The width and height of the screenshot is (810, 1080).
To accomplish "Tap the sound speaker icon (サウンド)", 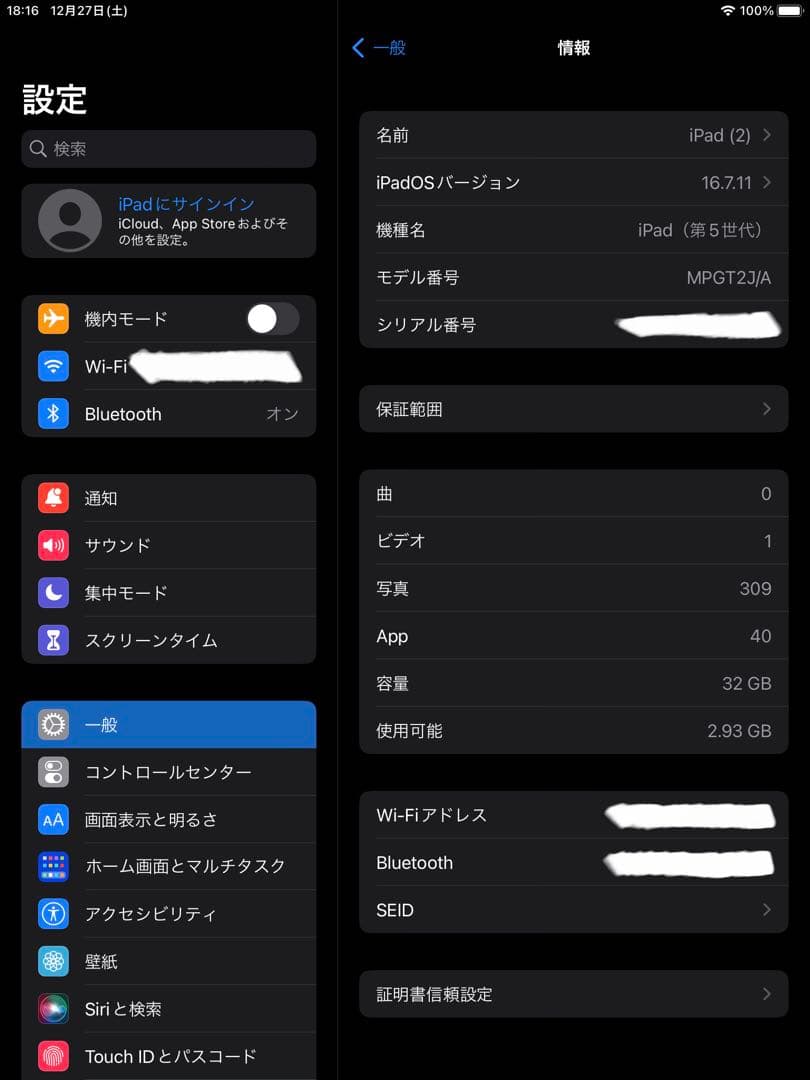I will point(53,545).
